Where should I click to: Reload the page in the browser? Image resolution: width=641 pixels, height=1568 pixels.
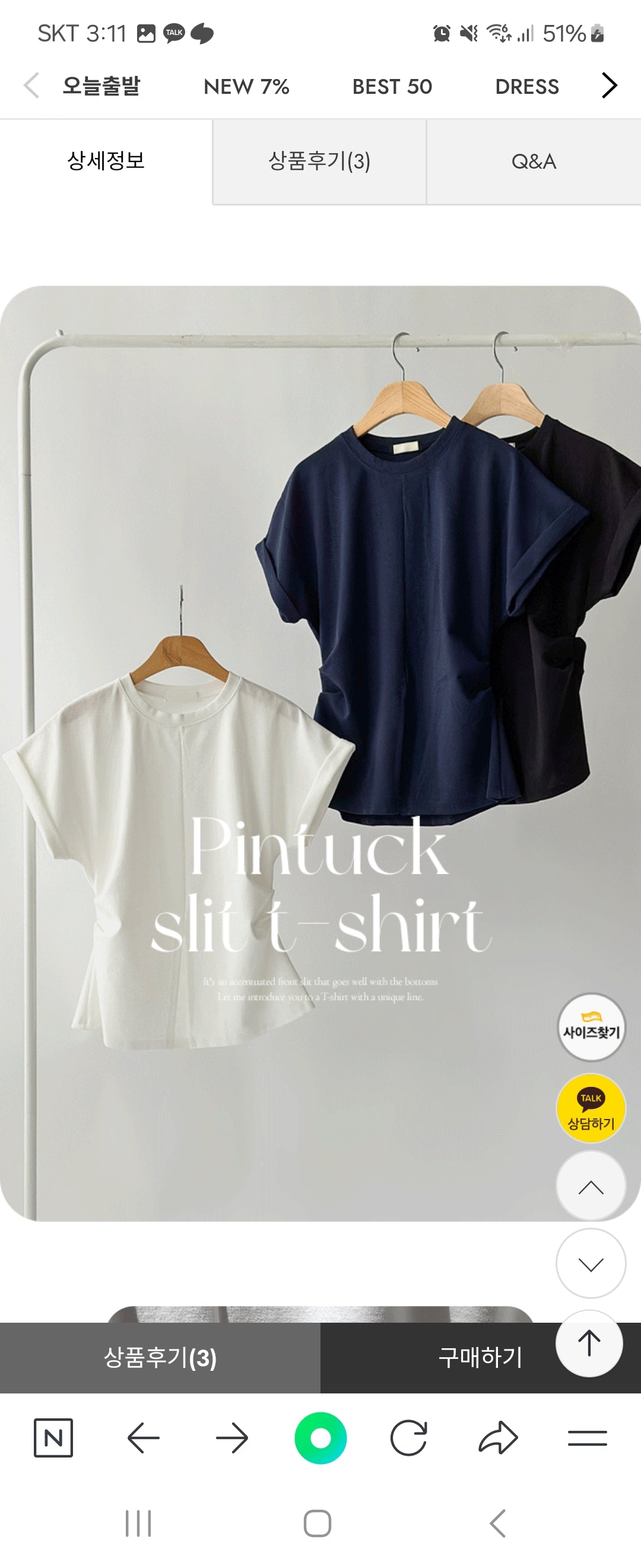[409, 1438]
